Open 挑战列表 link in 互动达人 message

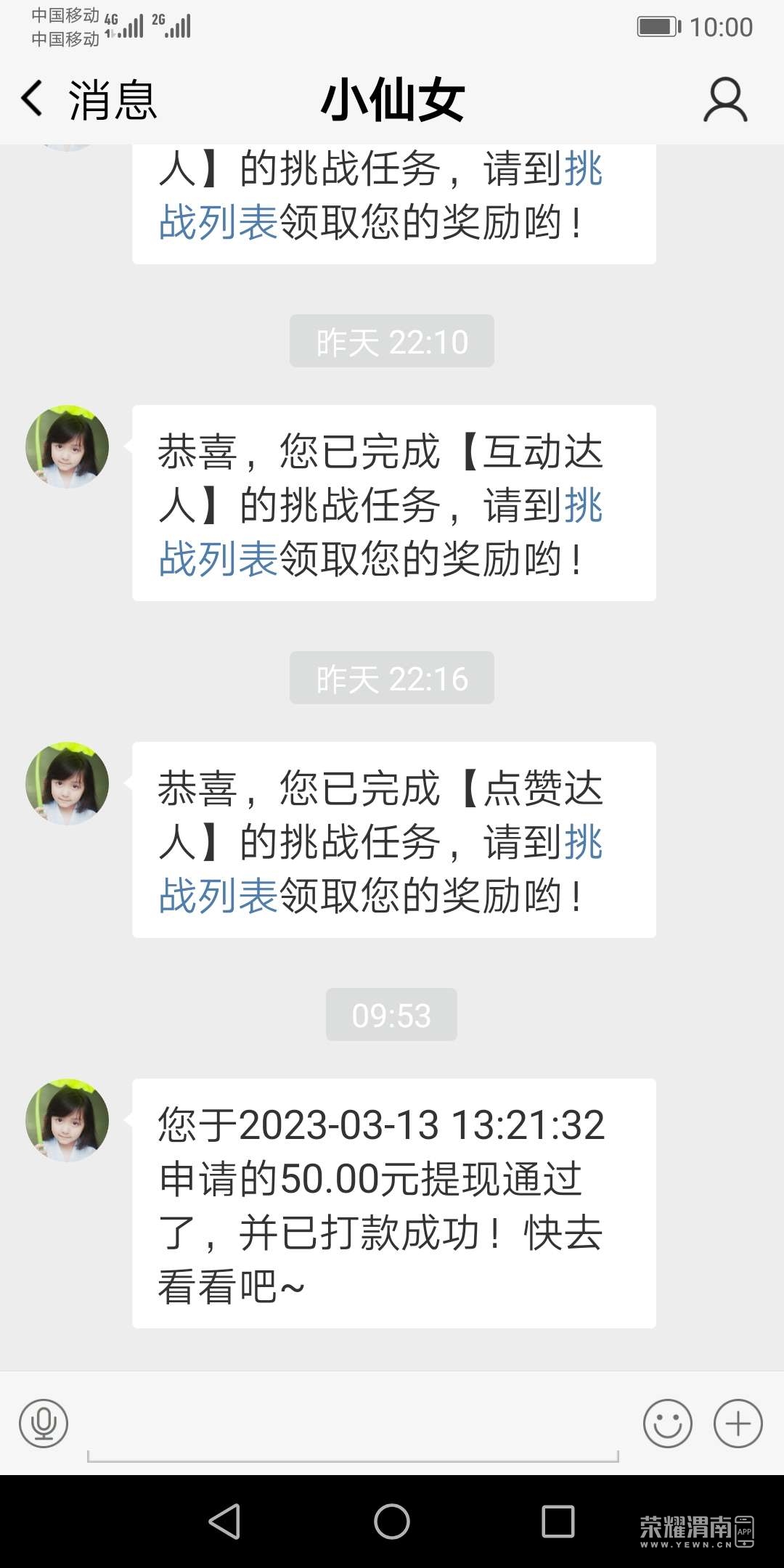point(218,559)
